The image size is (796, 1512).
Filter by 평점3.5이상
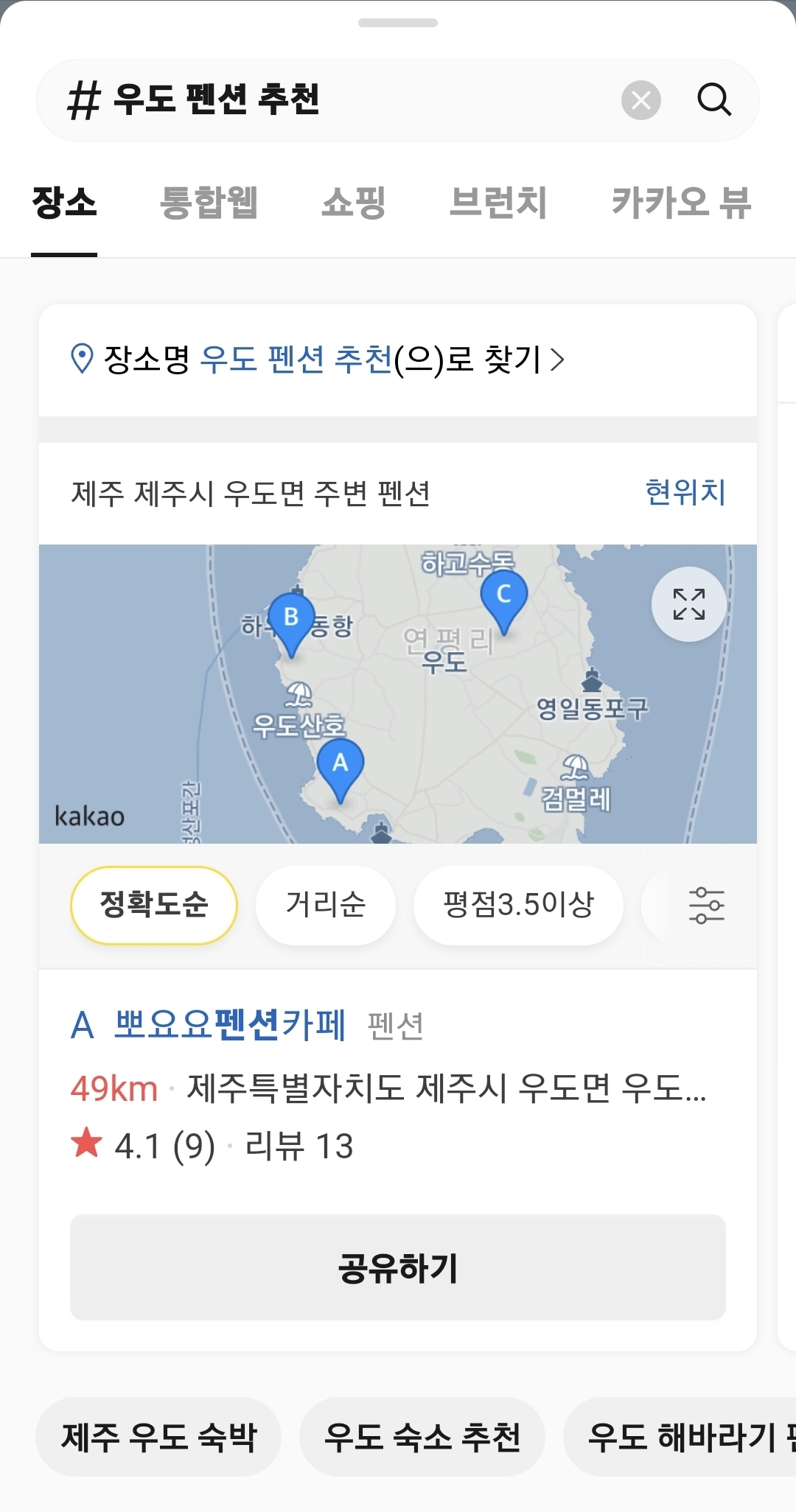(518, 905)
